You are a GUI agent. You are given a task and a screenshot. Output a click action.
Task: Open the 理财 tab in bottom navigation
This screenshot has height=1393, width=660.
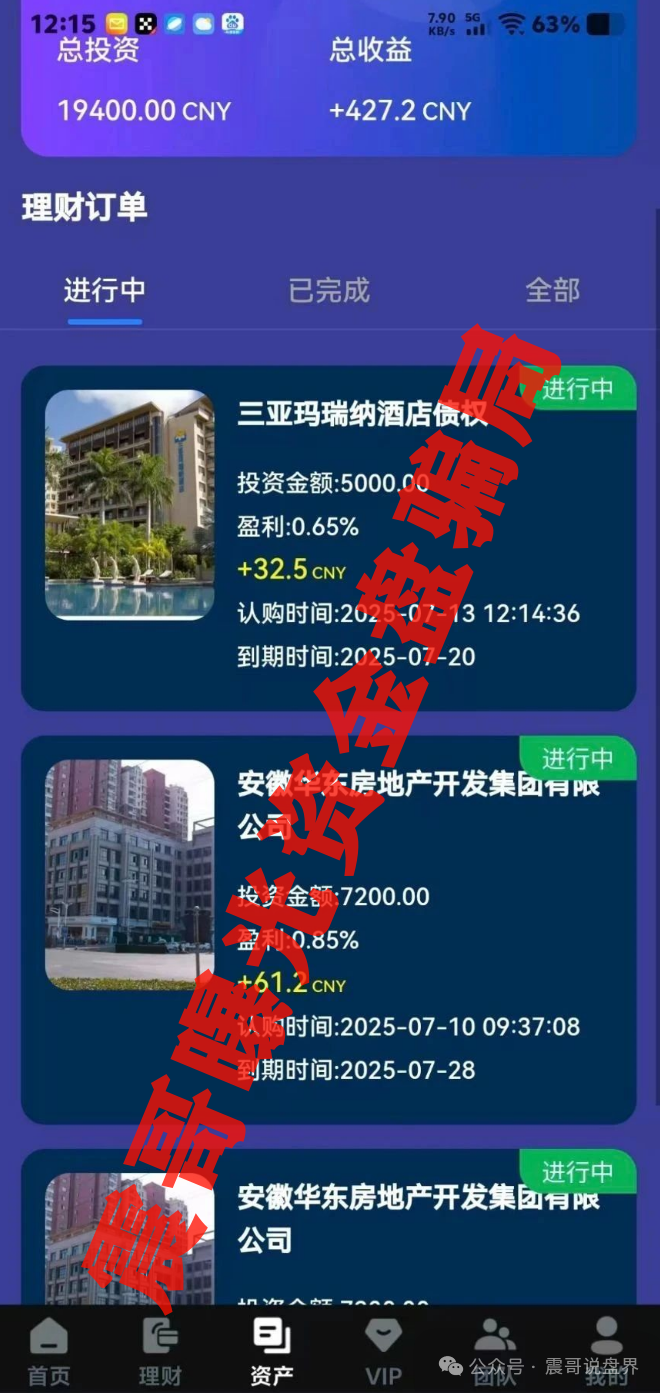tap(160, 1351)
